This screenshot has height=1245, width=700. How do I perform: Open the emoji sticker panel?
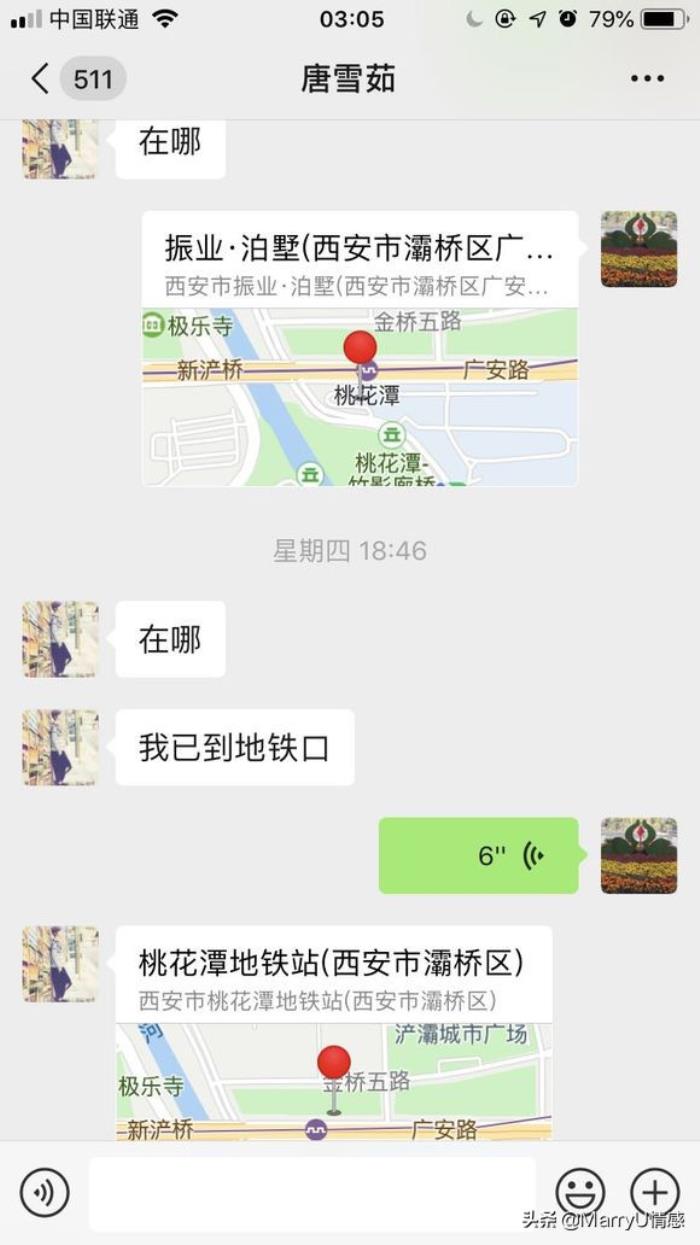tap(581, 1193)
